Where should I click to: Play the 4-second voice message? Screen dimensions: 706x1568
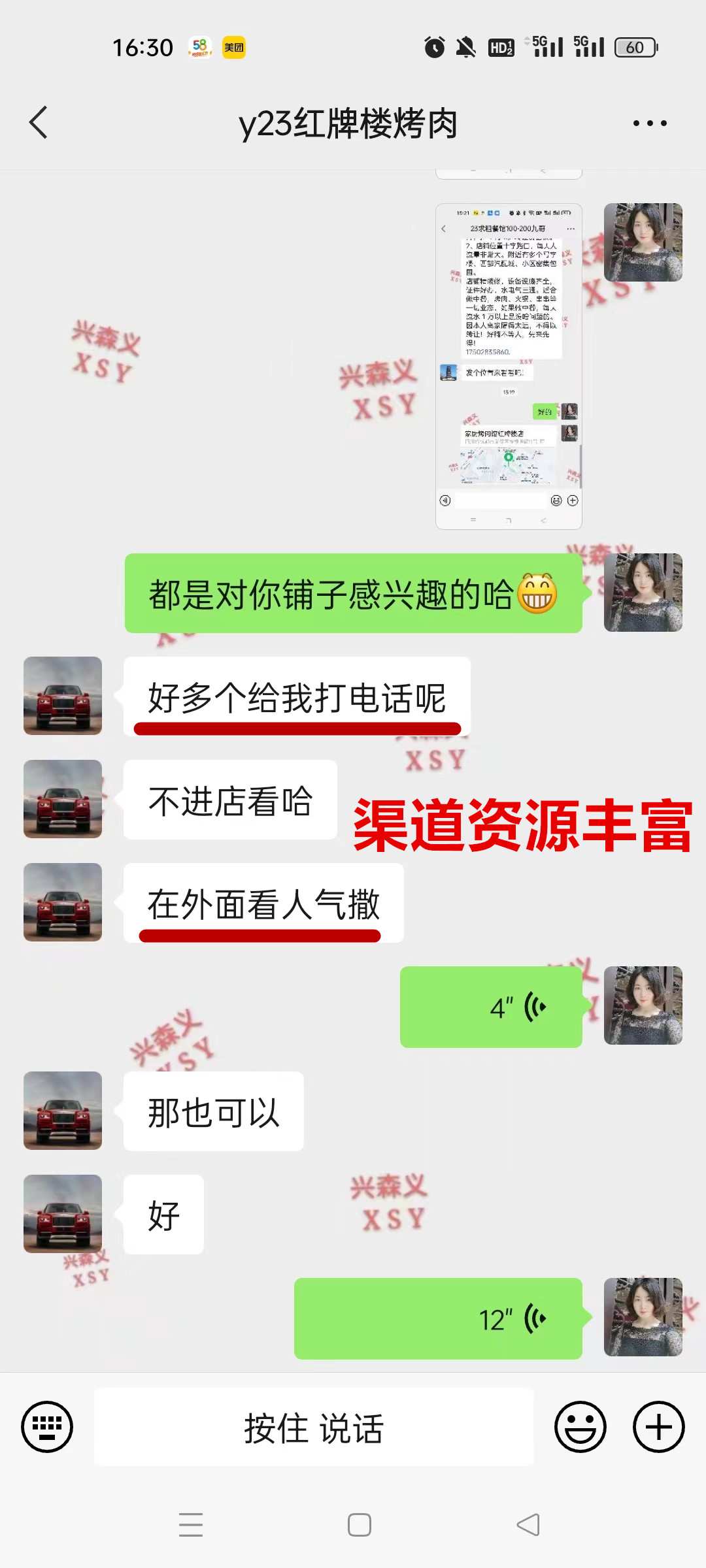tap(491, 1007)
